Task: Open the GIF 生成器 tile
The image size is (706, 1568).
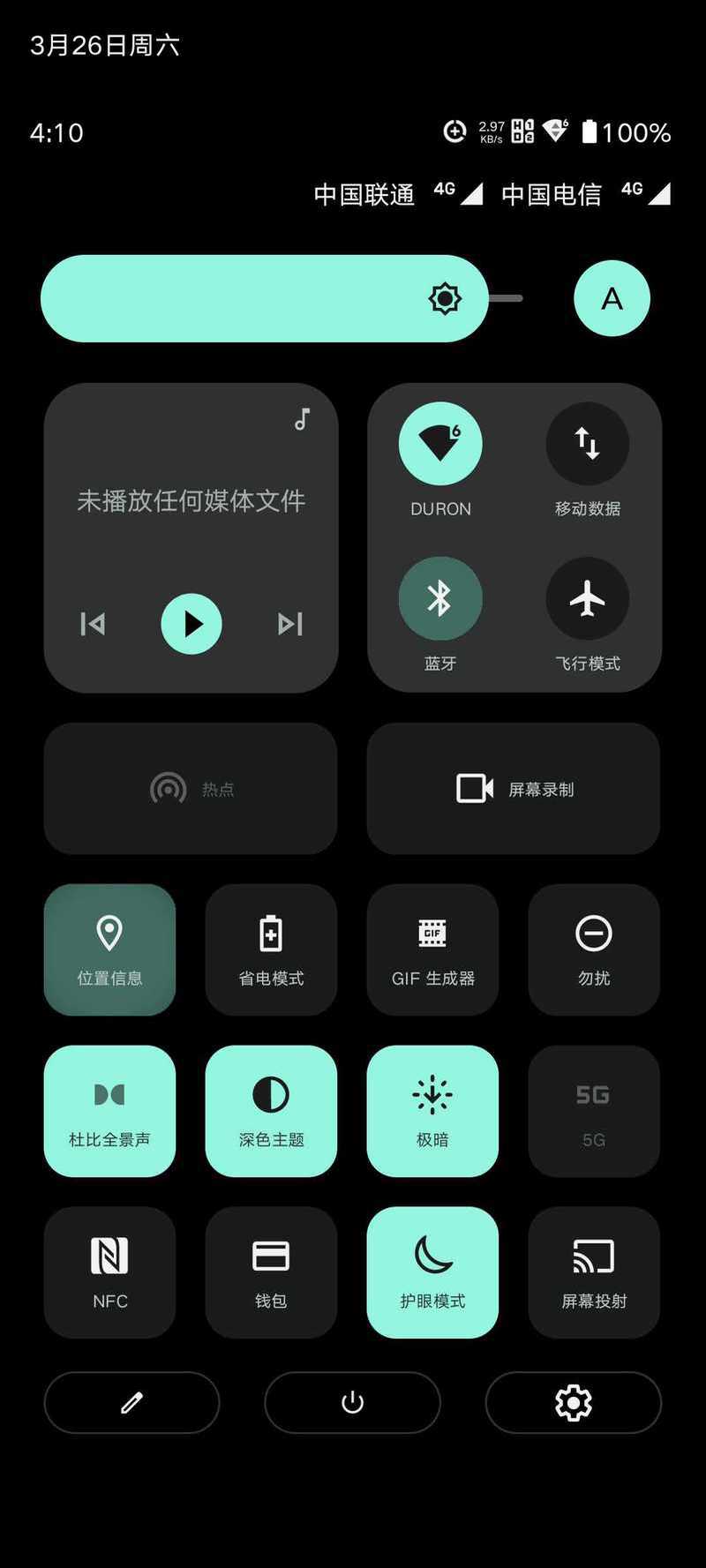Action: click(x=432, y=949)
